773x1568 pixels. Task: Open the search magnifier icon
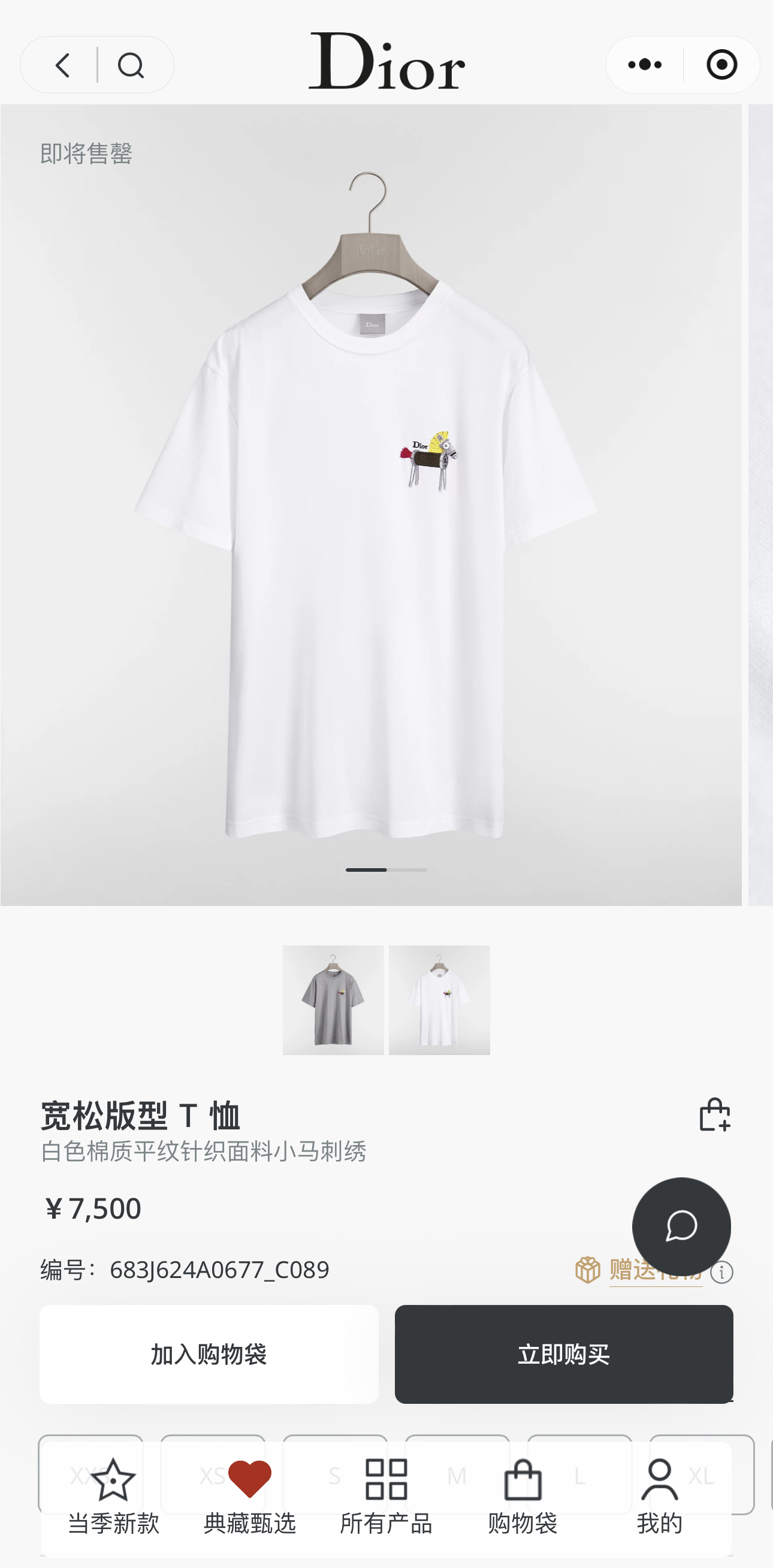130,65
